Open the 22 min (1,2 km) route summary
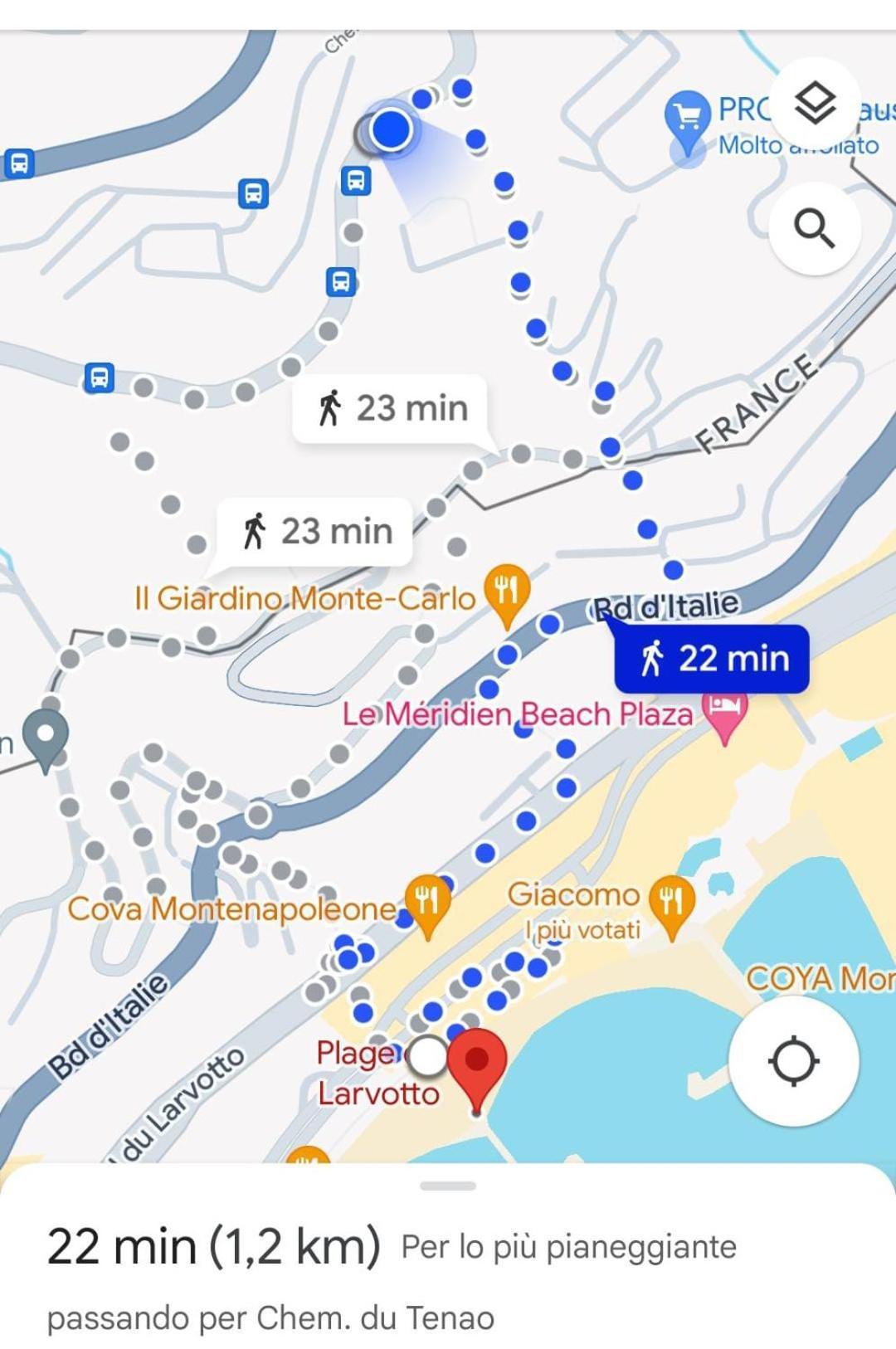This screenshot has height=1349, width=896. [x=214, y=1246]
